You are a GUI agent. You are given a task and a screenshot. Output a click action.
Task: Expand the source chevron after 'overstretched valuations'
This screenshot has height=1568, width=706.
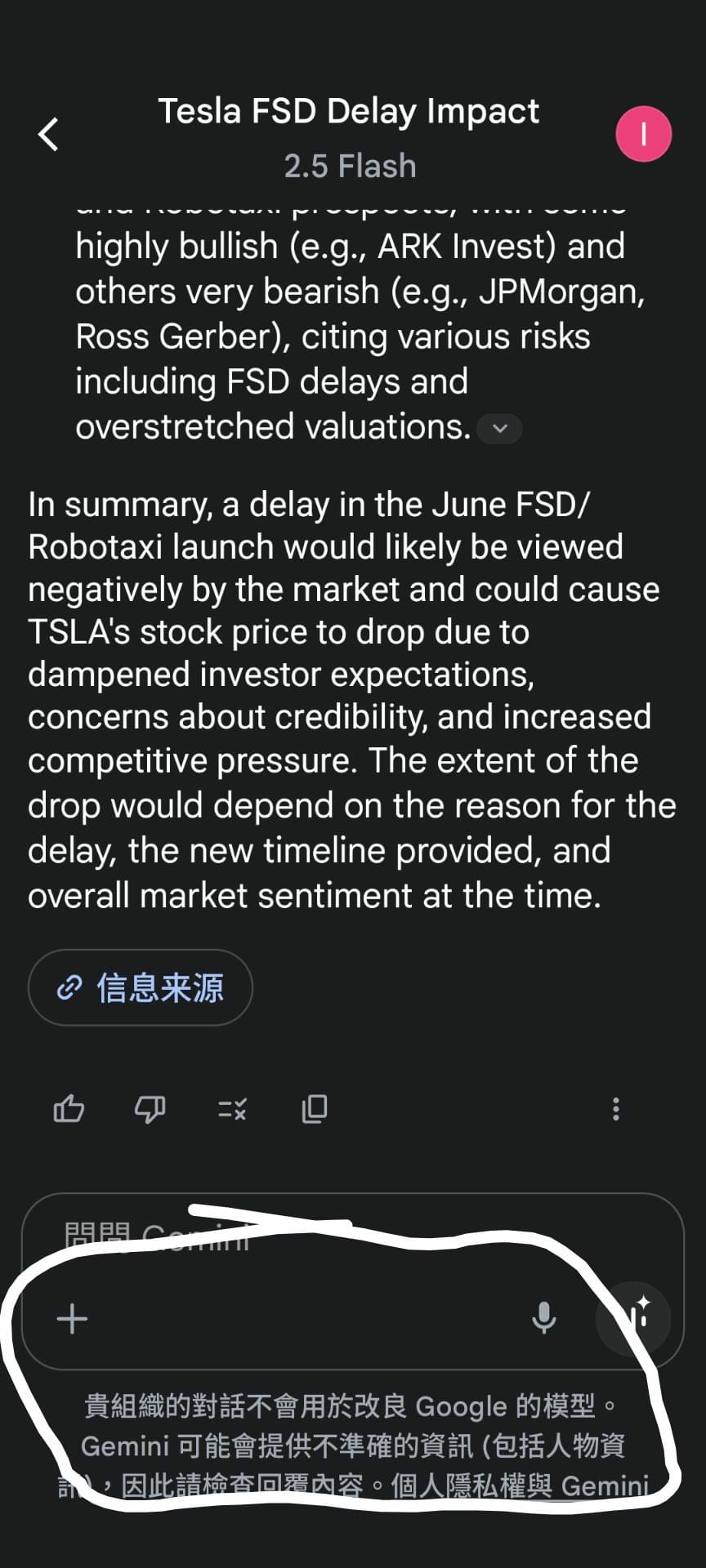coord(500,428)
